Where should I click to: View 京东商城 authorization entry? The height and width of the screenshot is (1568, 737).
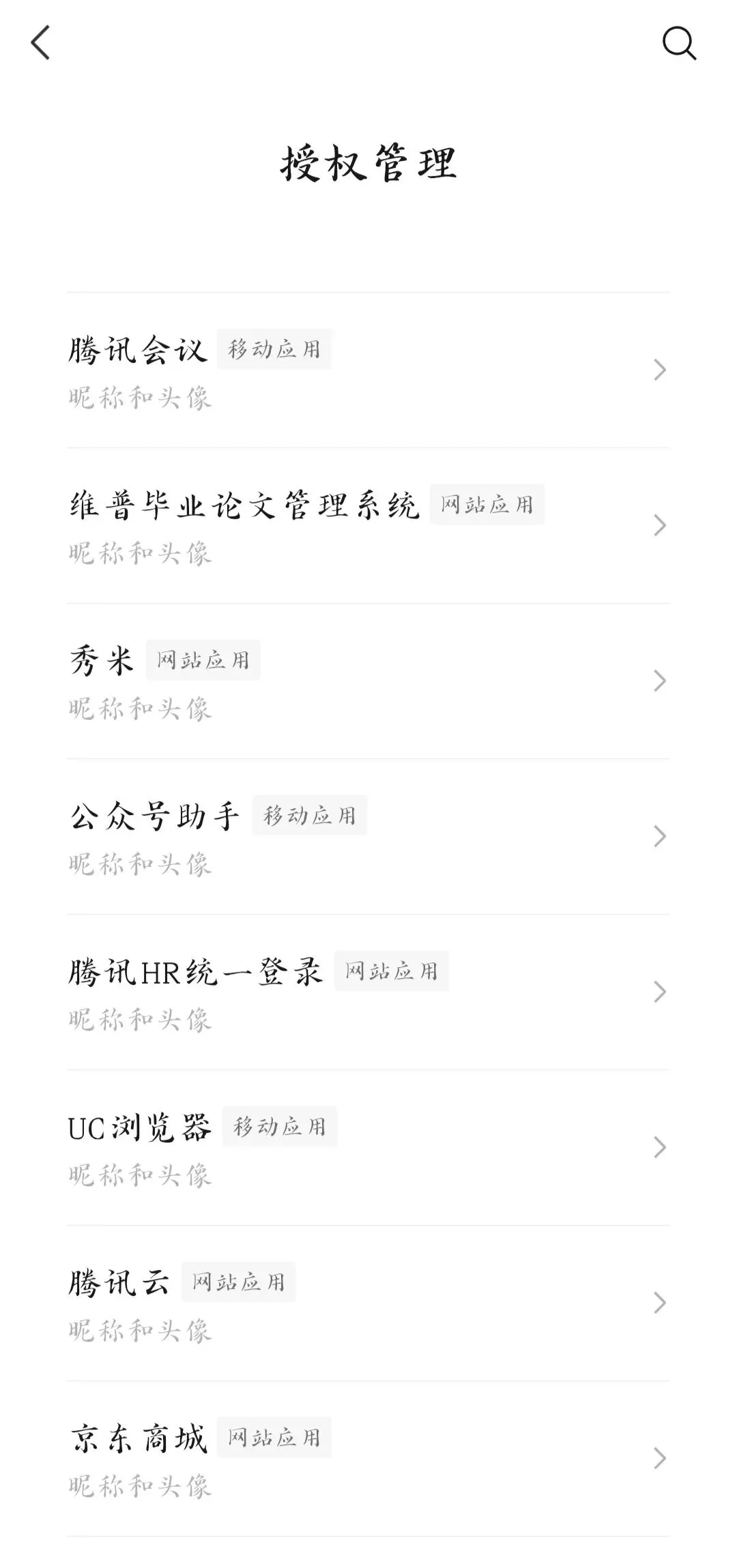369,1459
